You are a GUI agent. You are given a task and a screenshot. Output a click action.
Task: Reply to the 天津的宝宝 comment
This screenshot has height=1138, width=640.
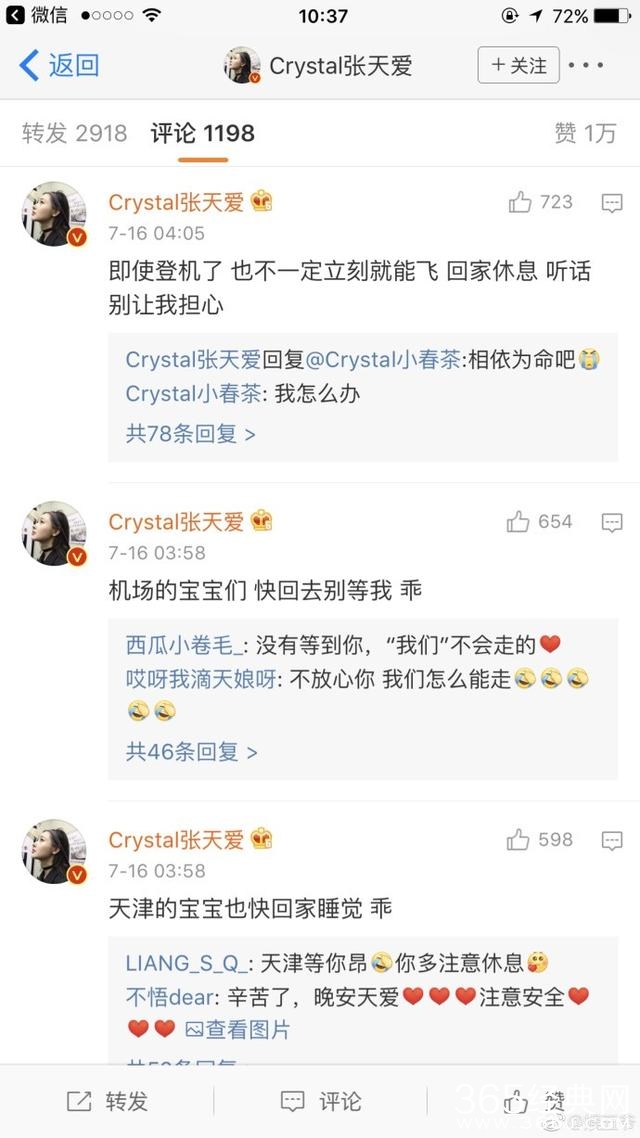612,840
